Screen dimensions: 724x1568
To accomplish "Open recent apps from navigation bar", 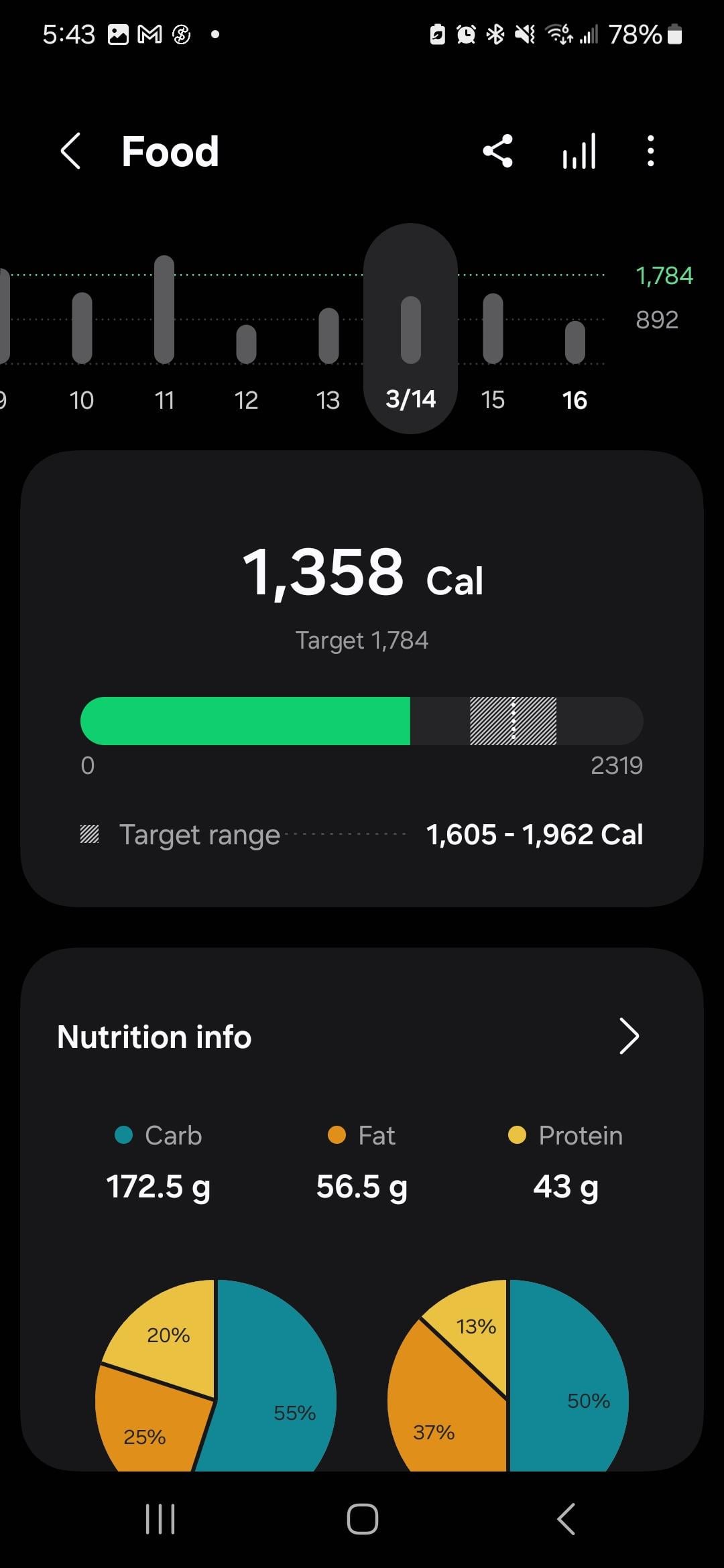I will click(x=160, y=1518).
